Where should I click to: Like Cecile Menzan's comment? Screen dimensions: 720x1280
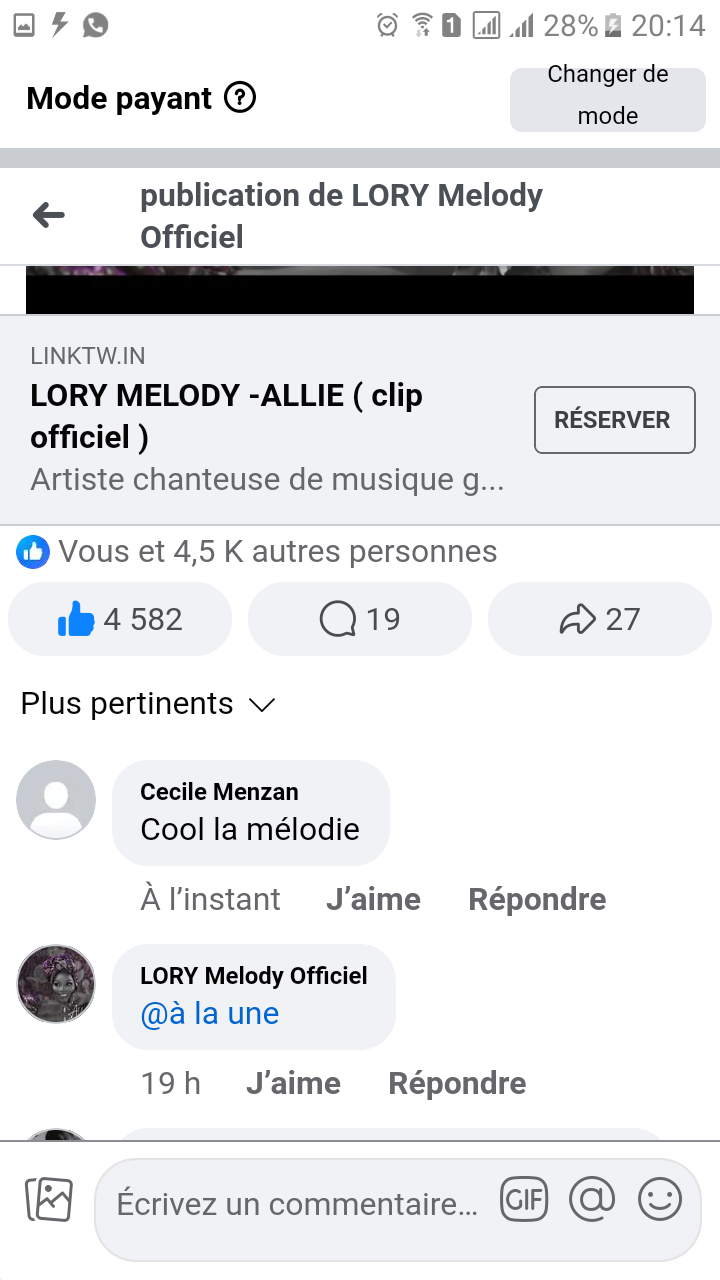click(373, 899)
